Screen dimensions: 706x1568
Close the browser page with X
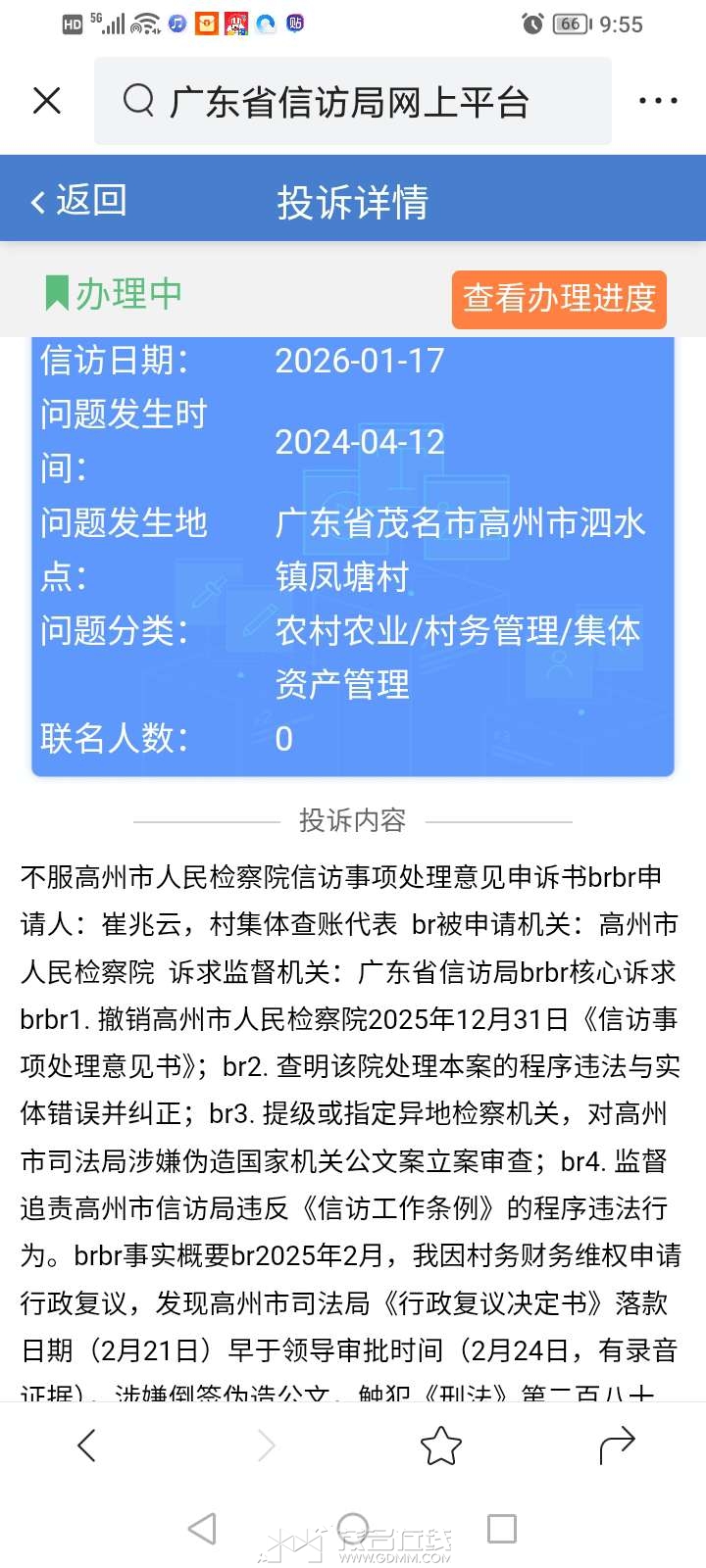[x=47, y=101]
